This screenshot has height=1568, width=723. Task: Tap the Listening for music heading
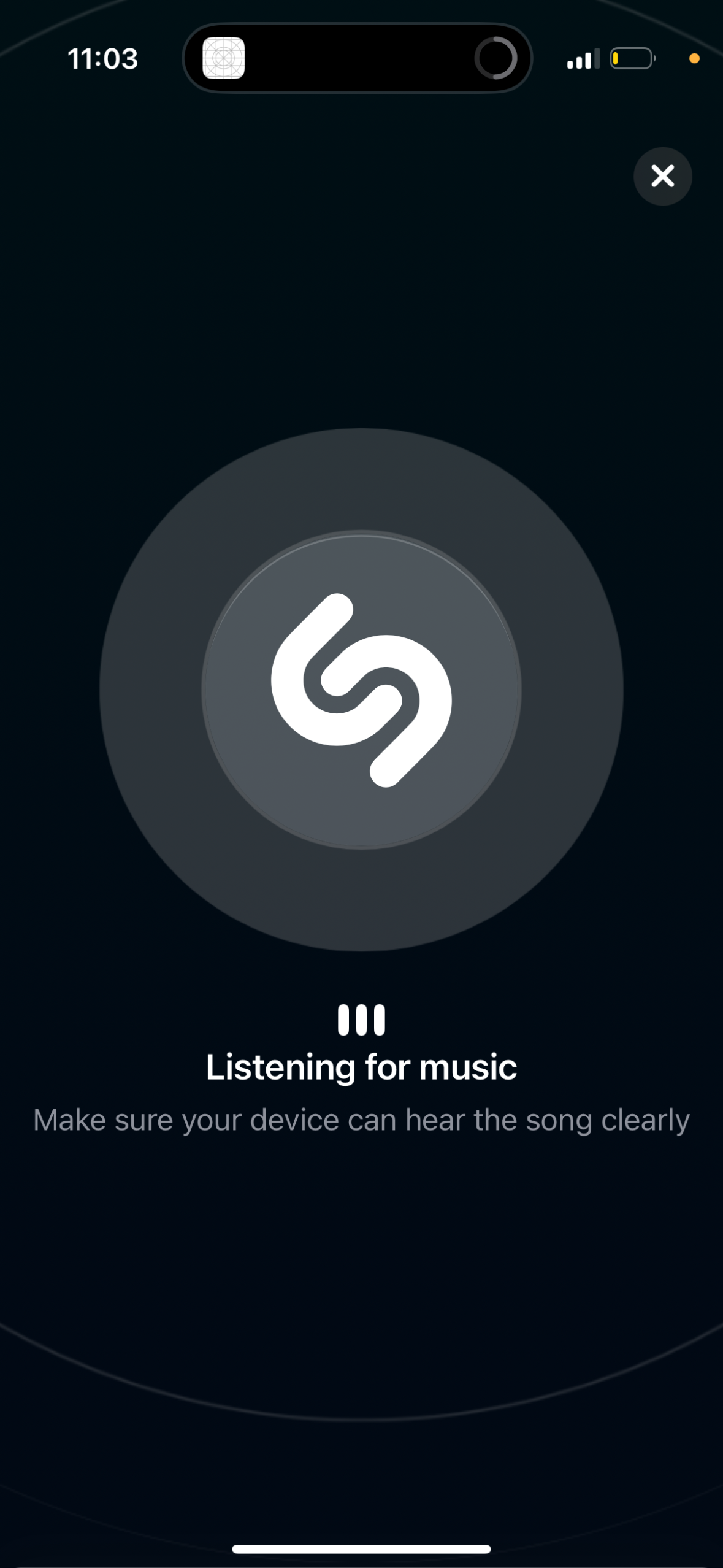coord(361,1066)
